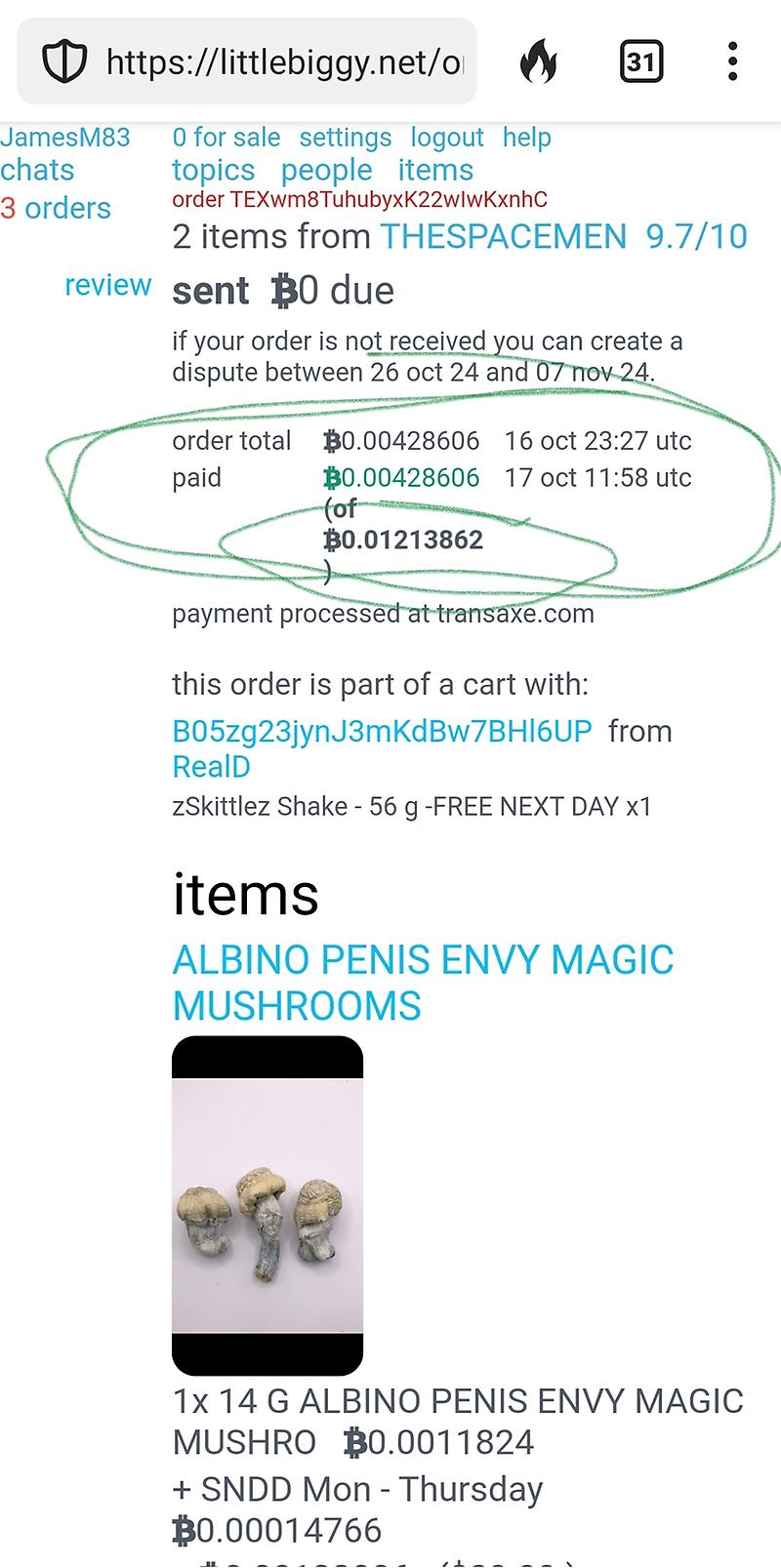Open RealD seller profile
Image resolution: width=781 pixels, height=1568 pixels.
tap(211, 767)
